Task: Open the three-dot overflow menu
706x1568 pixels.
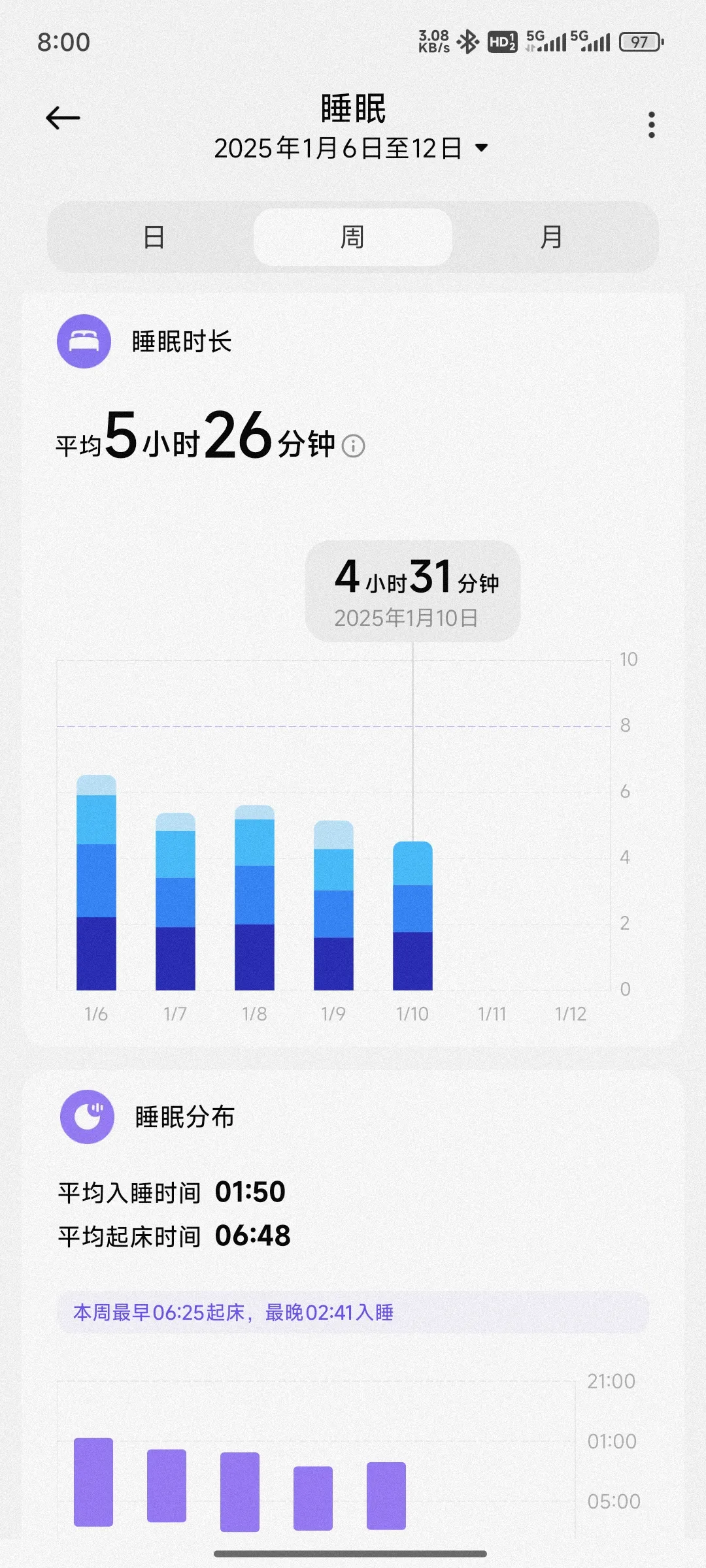Action: click(x=651, y=124)
